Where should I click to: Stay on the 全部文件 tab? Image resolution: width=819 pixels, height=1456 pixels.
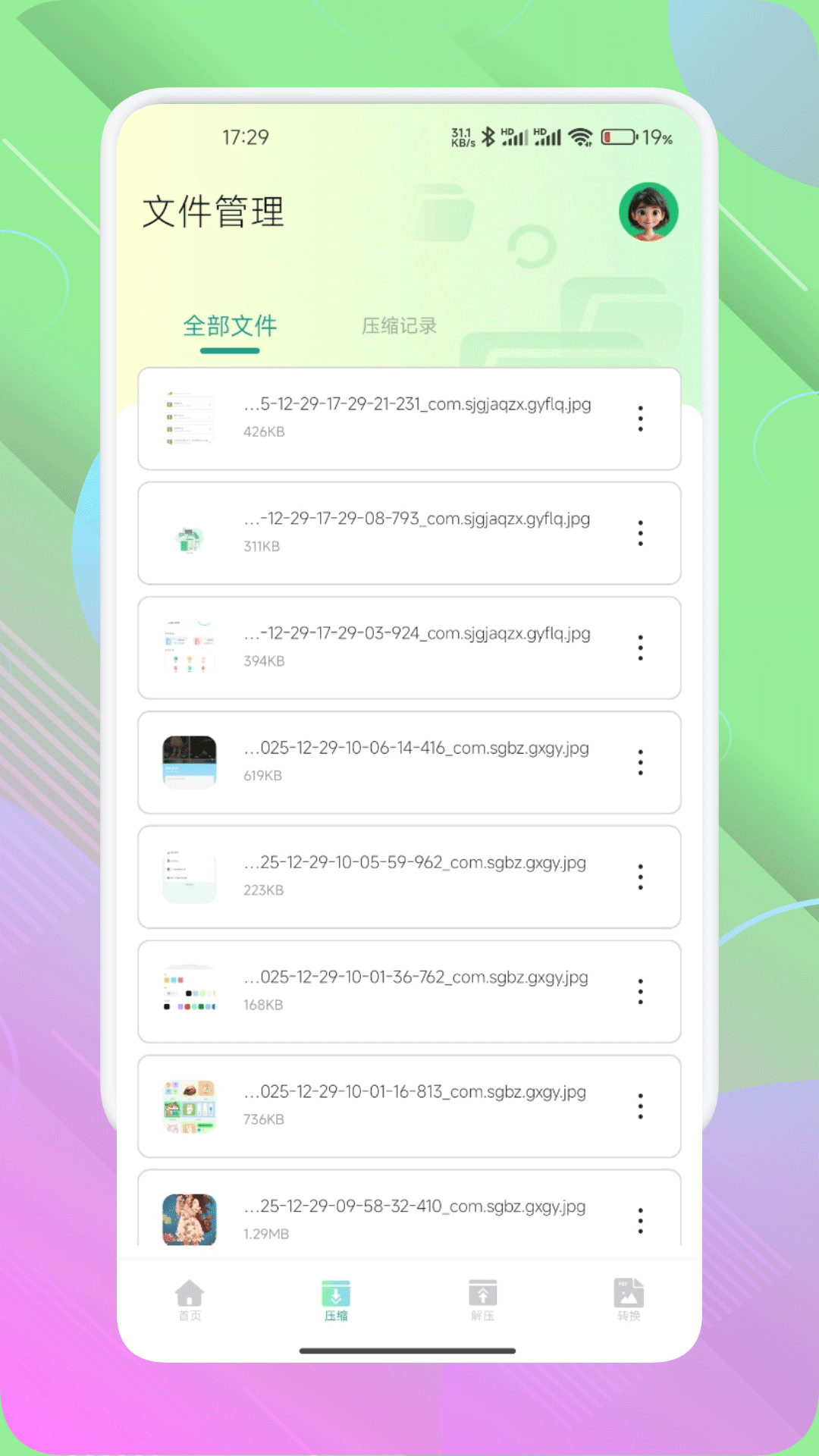click(x=231, y=326)
